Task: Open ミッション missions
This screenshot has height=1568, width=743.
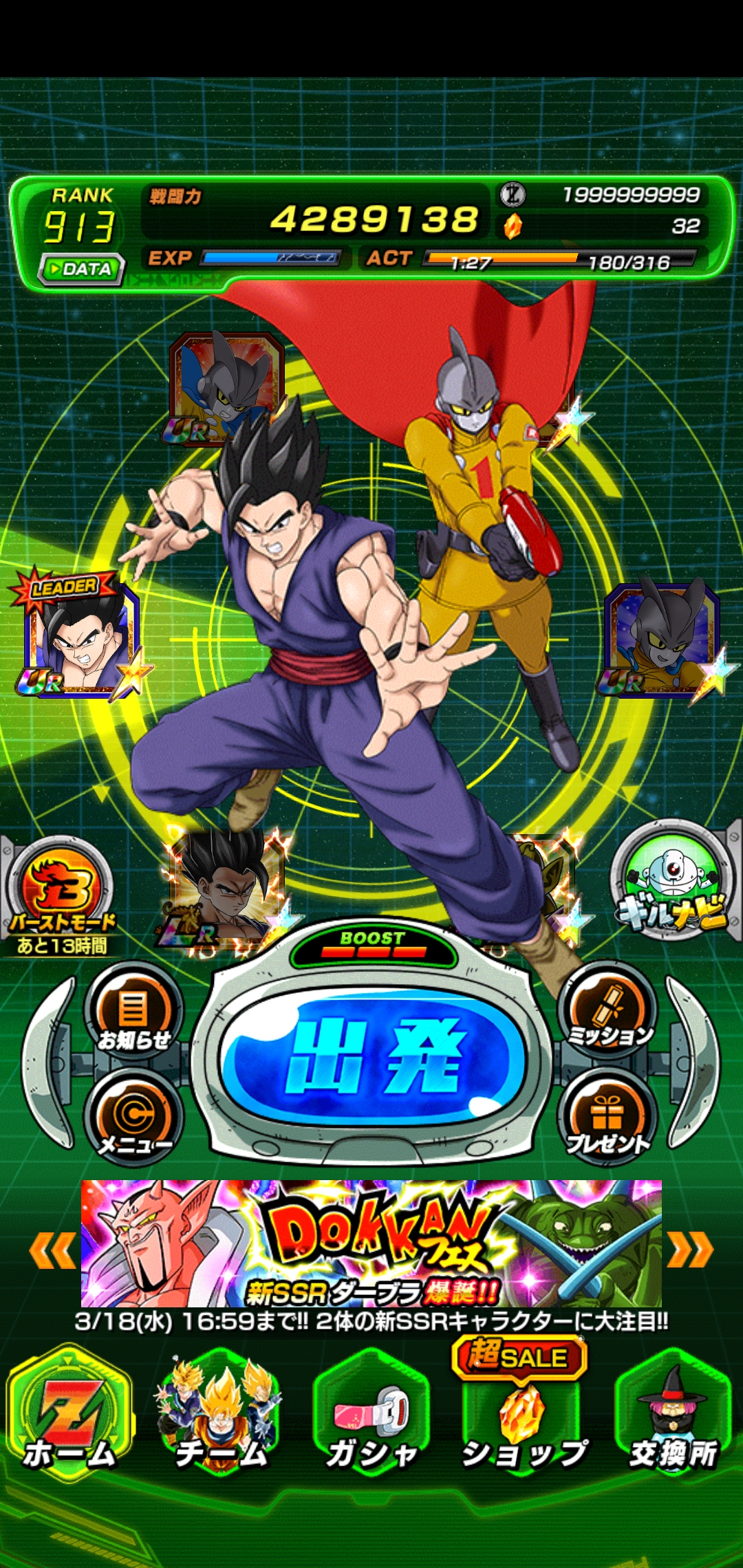Action: (608, 1014)
